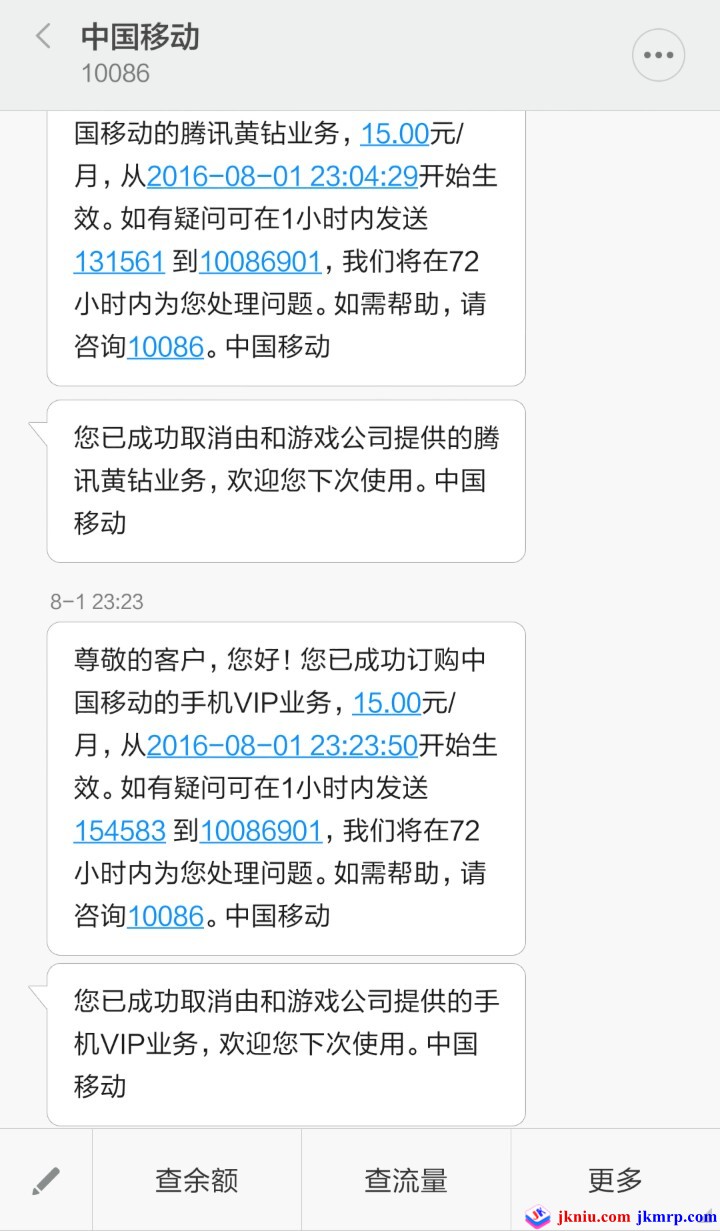
Task: Tap the 15.00 link in the 手机VIP message
Action: coord(386,703)
